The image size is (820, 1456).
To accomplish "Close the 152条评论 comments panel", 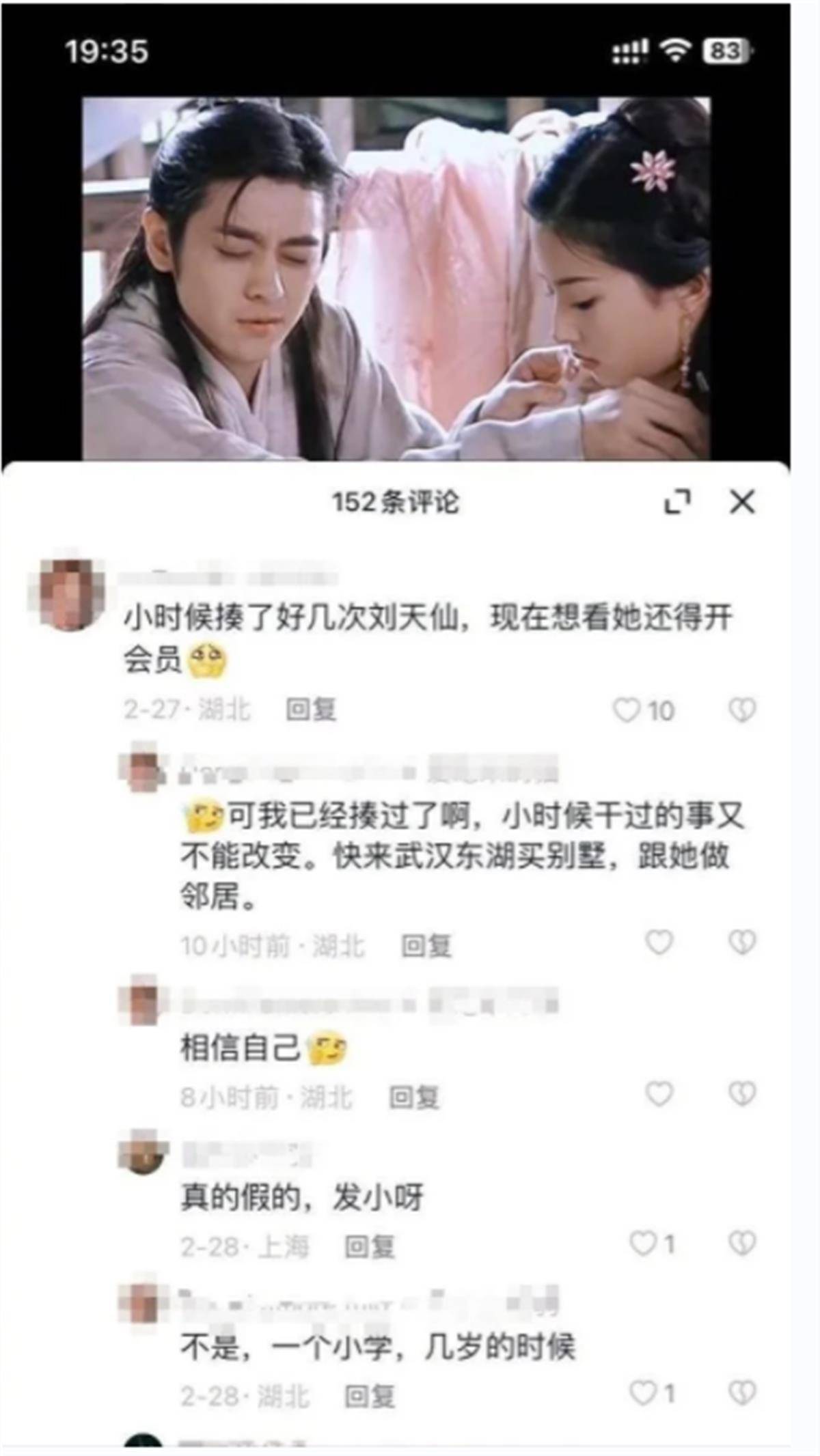I will pyautogui.click(x=742, y=502).
